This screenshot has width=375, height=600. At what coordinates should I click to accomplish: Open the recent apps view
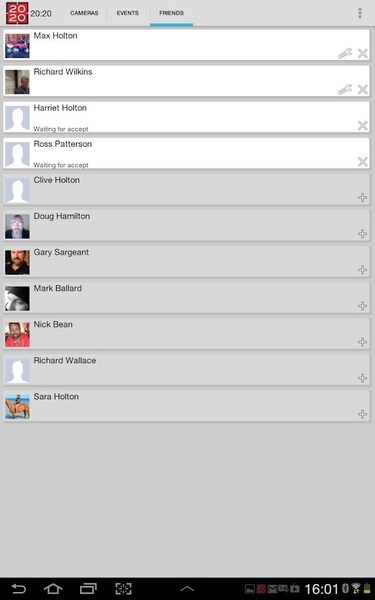point(88,589)
